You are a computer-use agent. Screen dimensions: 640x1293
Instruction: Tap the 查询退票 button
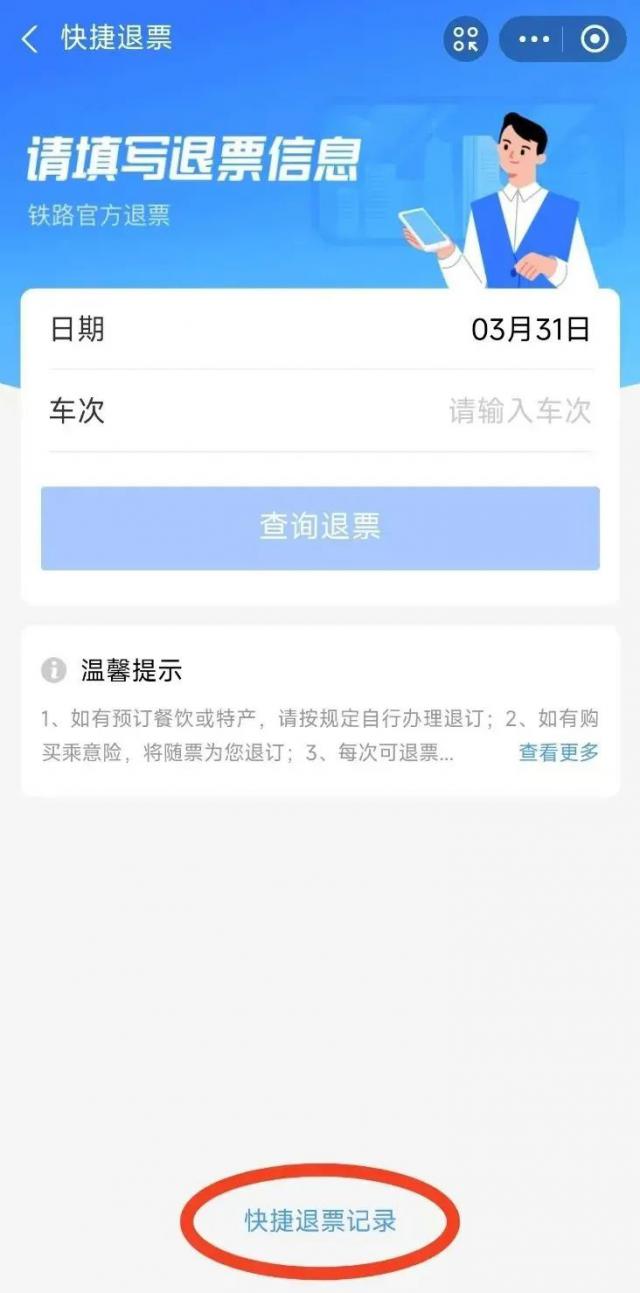click(x=320, y=527)
